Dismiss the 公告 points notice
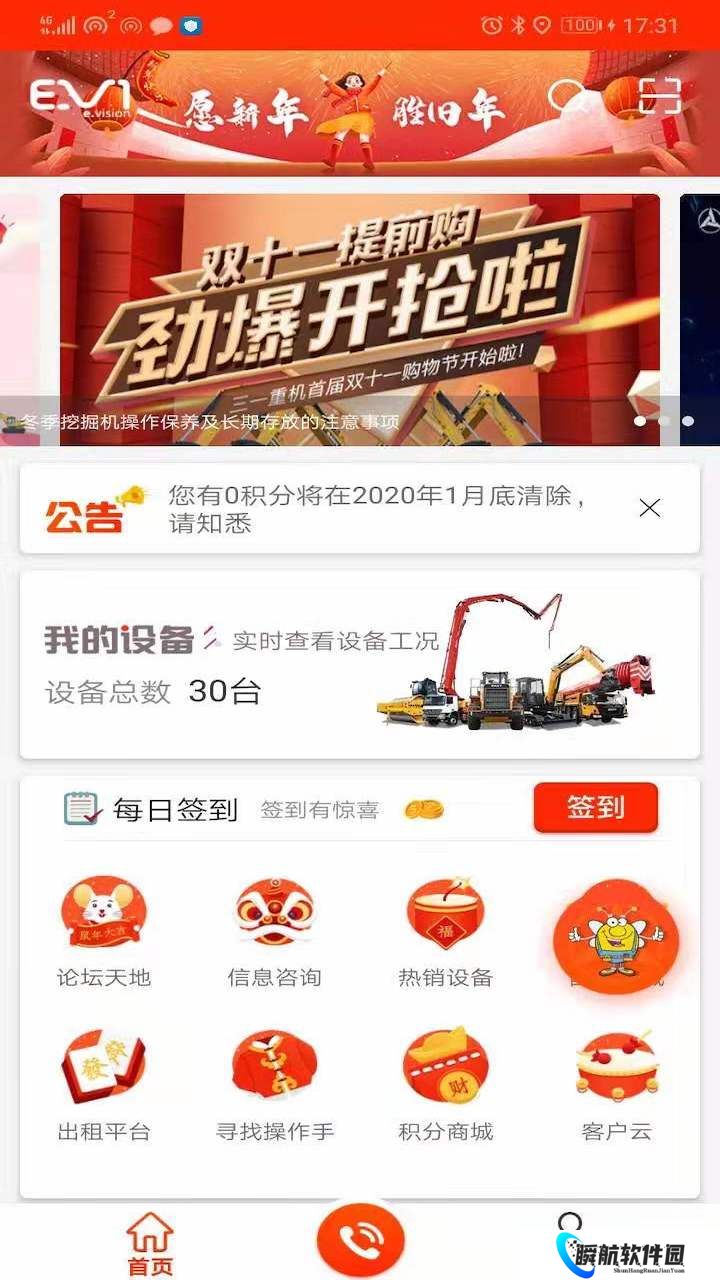This screenshot has width=720, height=1280. (650, 508)
